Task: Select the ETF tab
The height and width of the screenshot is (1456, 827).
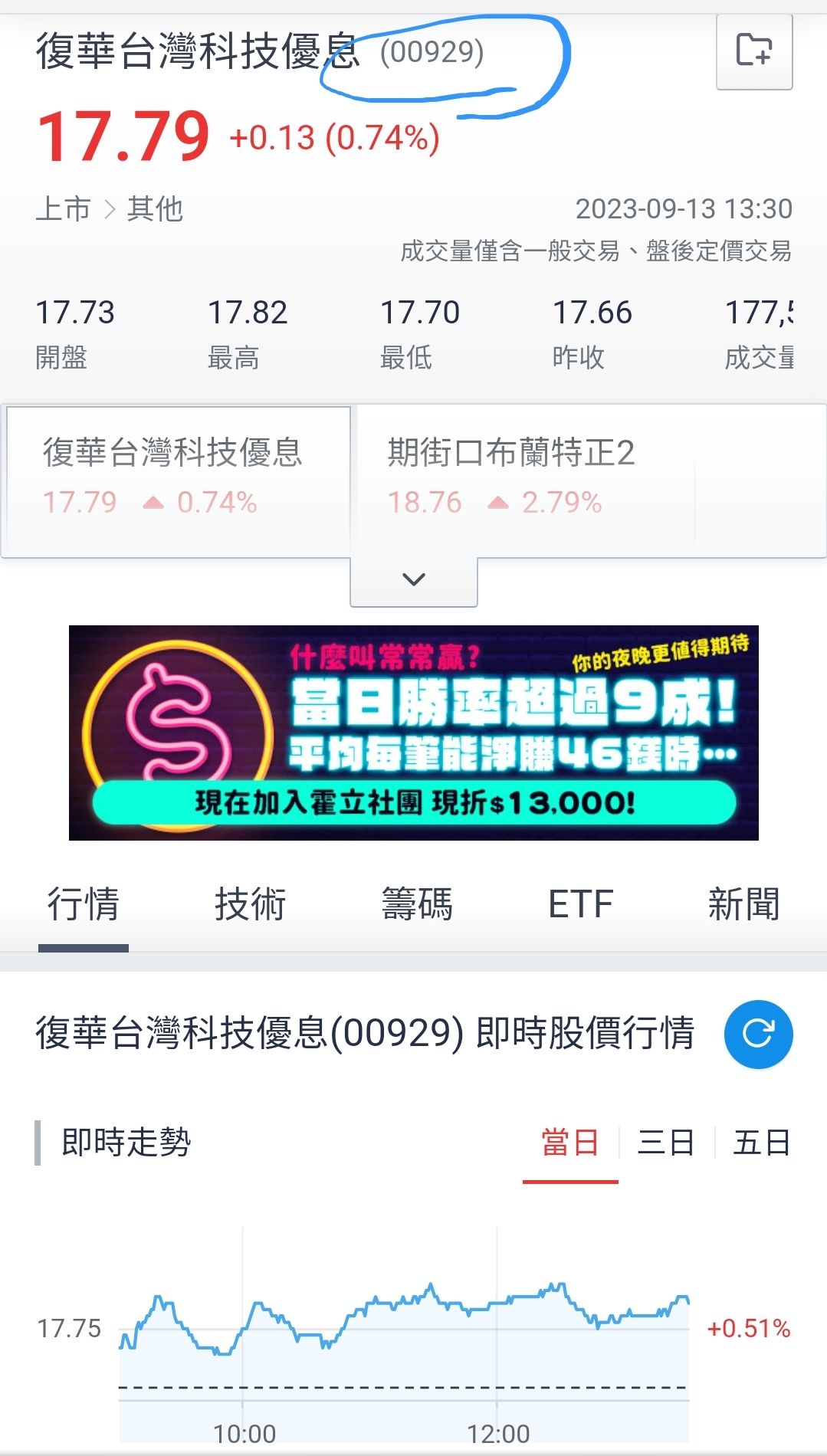Action: click(x=580, y=904)
